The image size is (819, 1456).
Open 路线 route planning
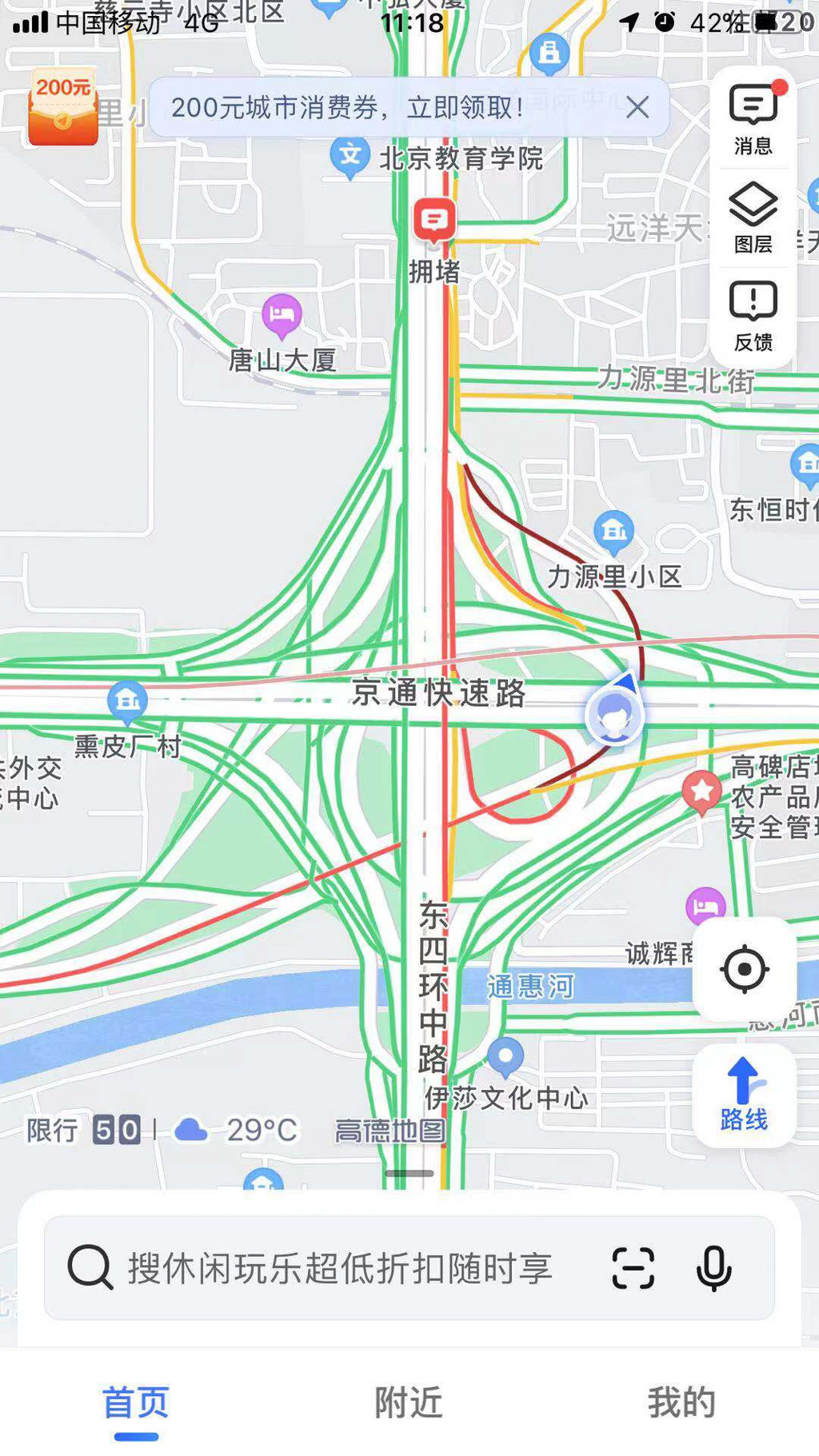pyautogui.click(x=744, y=1095)
